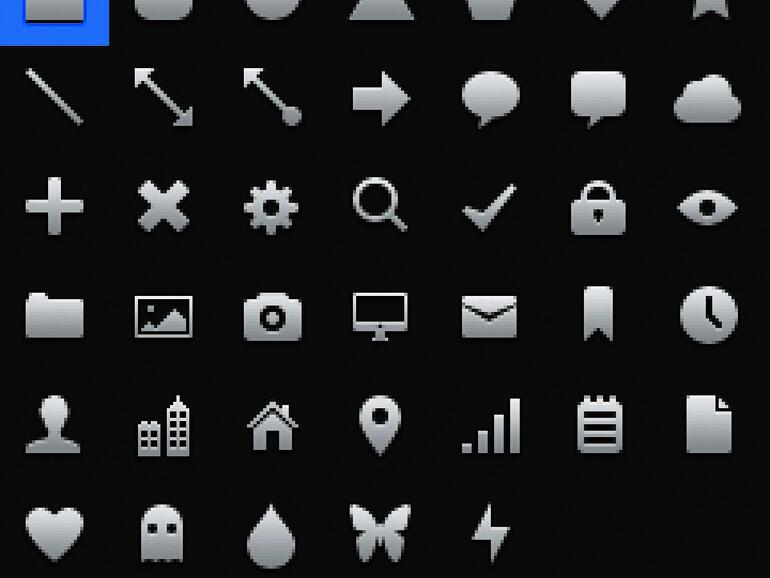The width and height of the screenshot is (770, 578).
Task: Select the gear icon shape
Action: point(272,208)
